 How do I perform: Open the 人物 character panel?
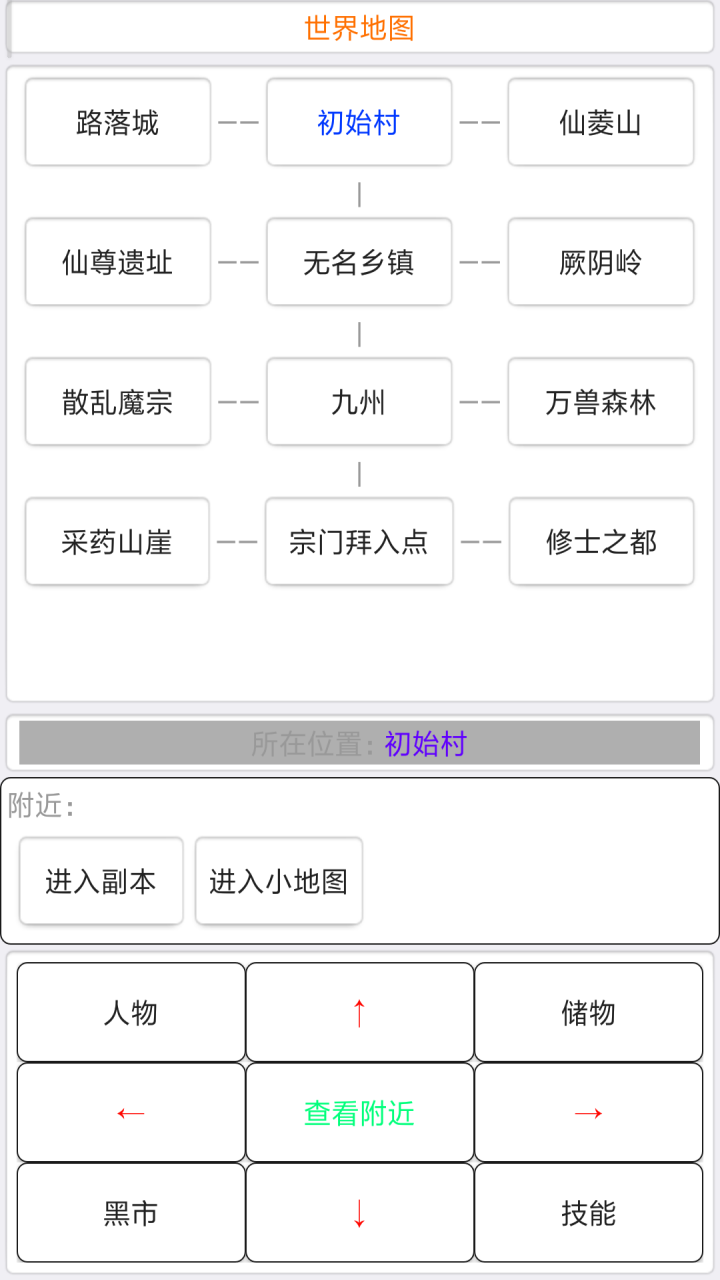(129, 1012)
